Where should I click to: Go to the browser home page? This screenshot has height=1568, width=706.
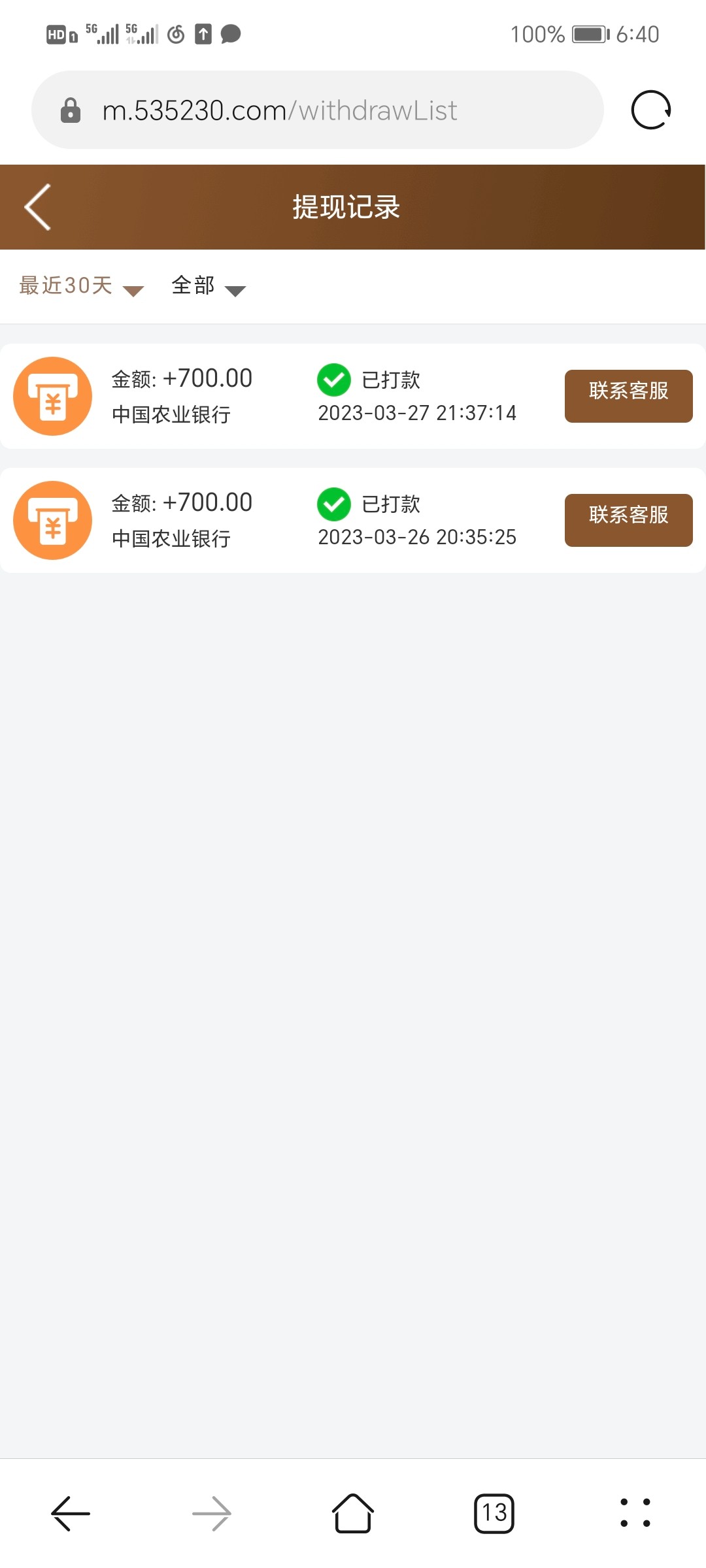pyautogui.click(x=353, y=1513)
